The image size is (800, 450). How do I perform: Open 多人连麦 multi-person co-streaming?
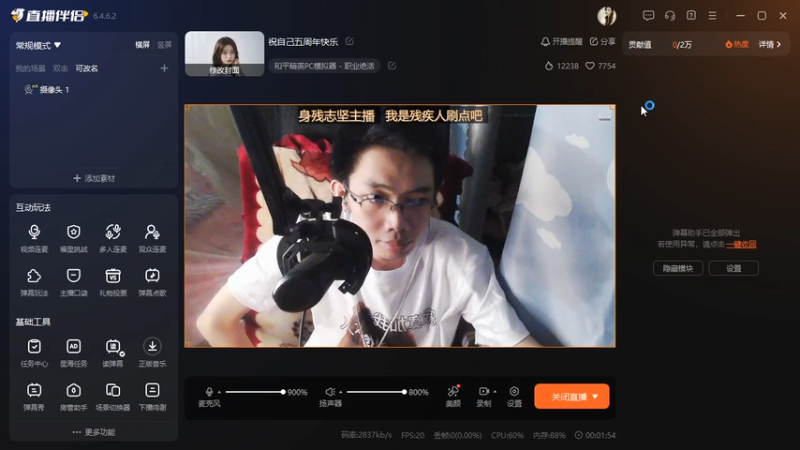pyautogui.click(x=113, y=237)
